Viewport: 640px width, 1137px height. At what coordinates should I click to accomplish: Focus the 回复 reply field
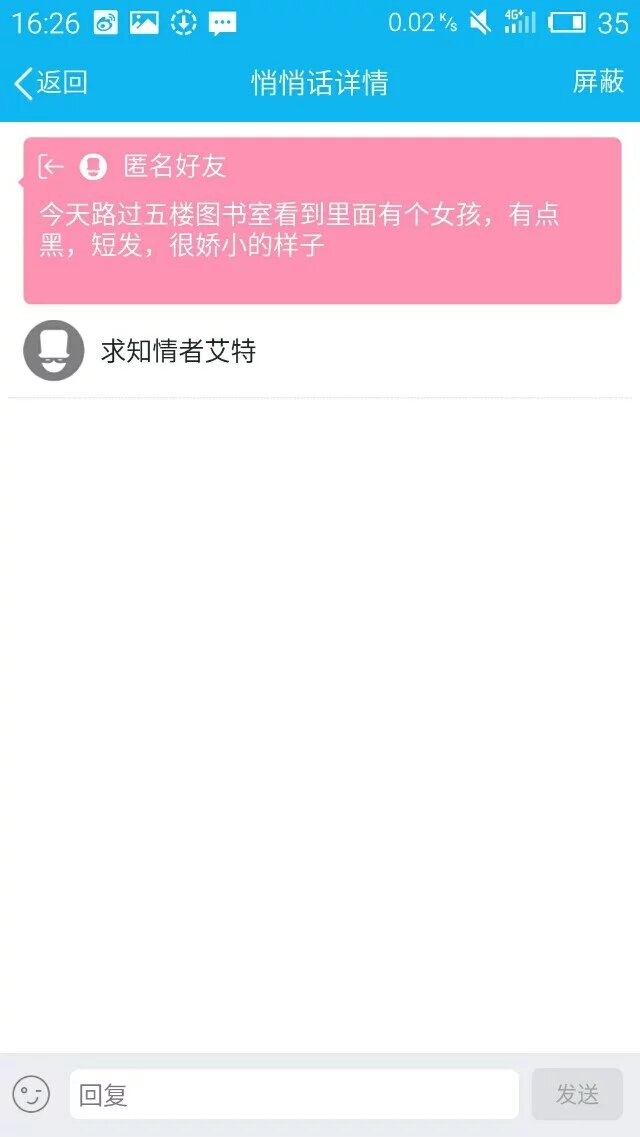point(293,1094)
